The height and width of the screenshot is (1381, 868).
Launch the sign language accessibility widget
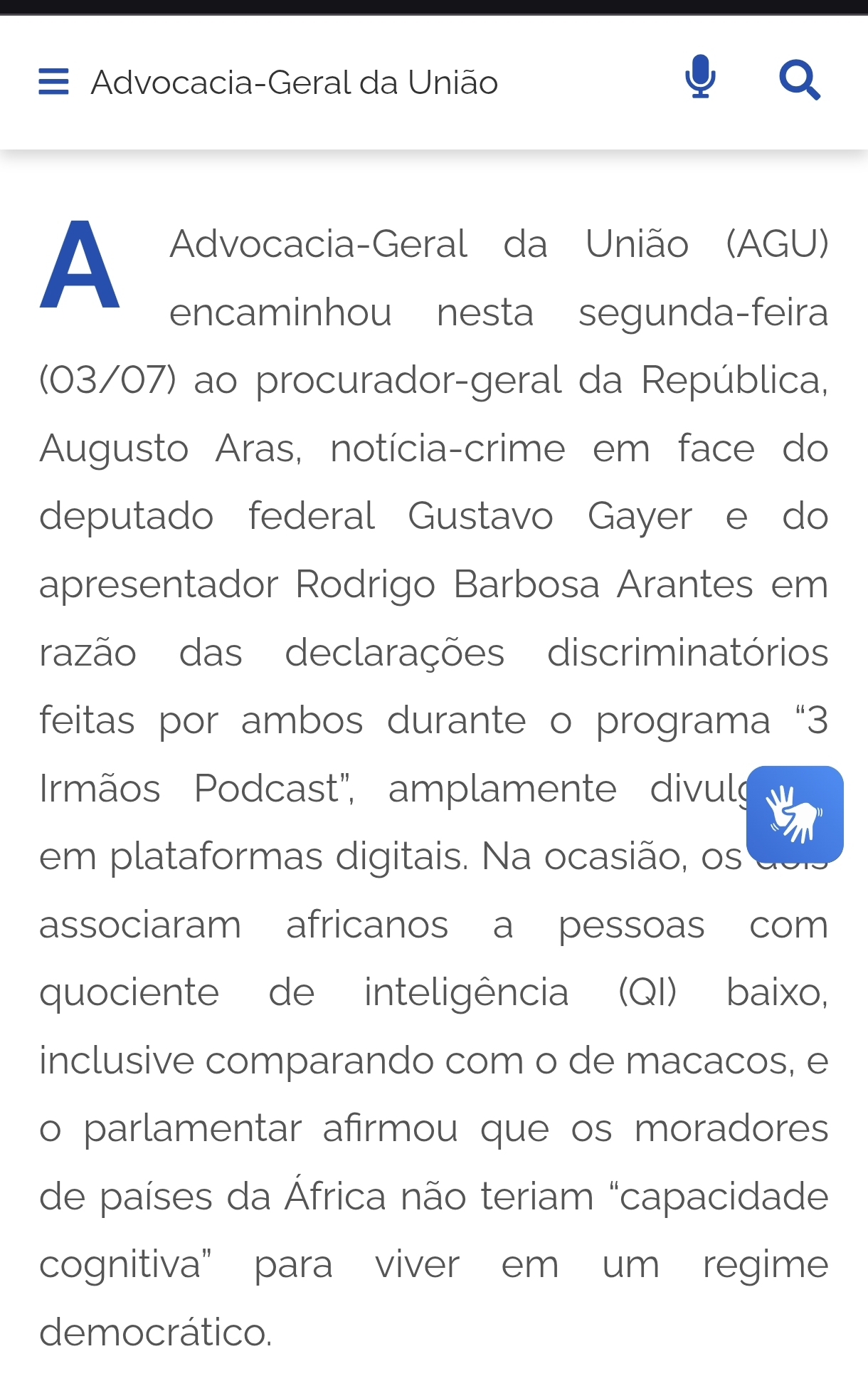coord(795,814)
